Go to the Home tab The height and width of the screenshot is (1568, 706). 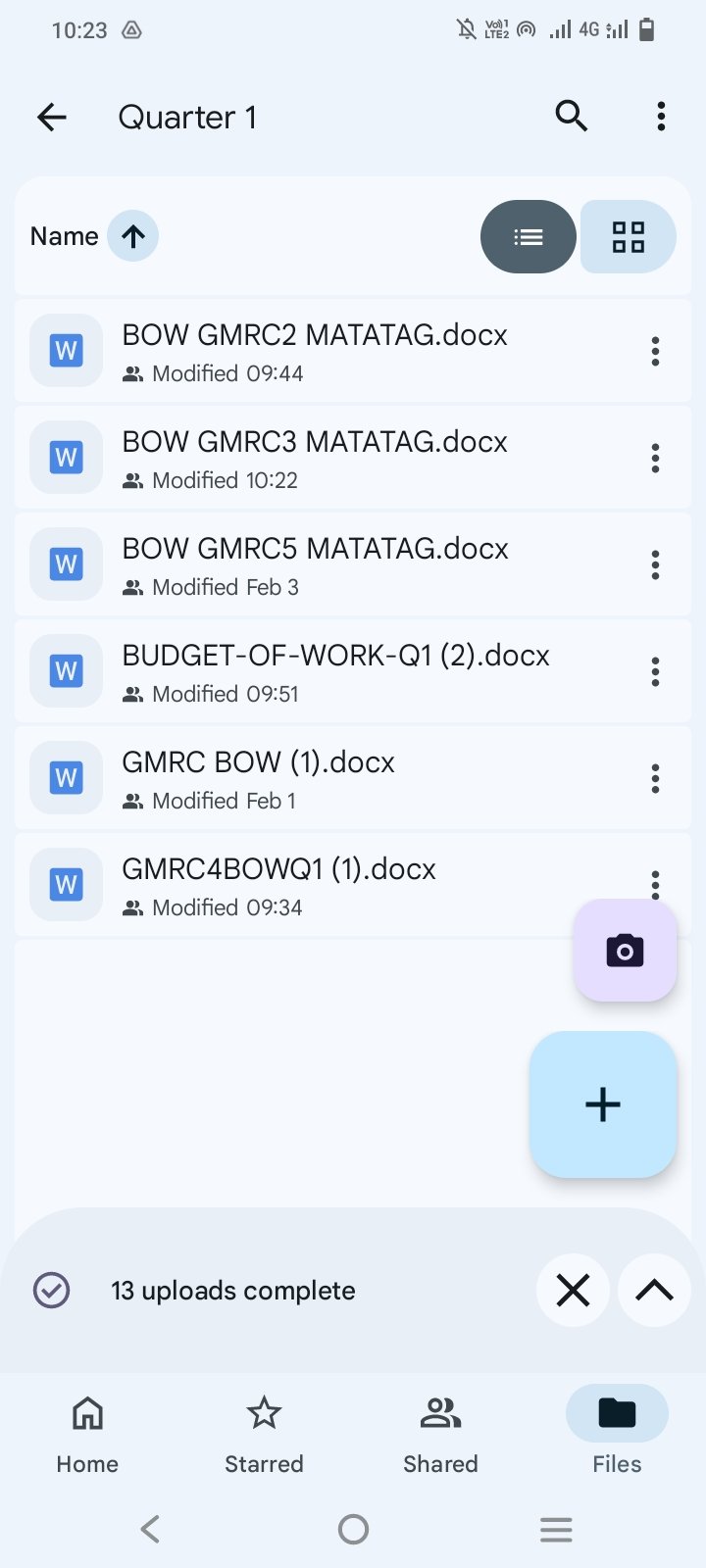87,1432
